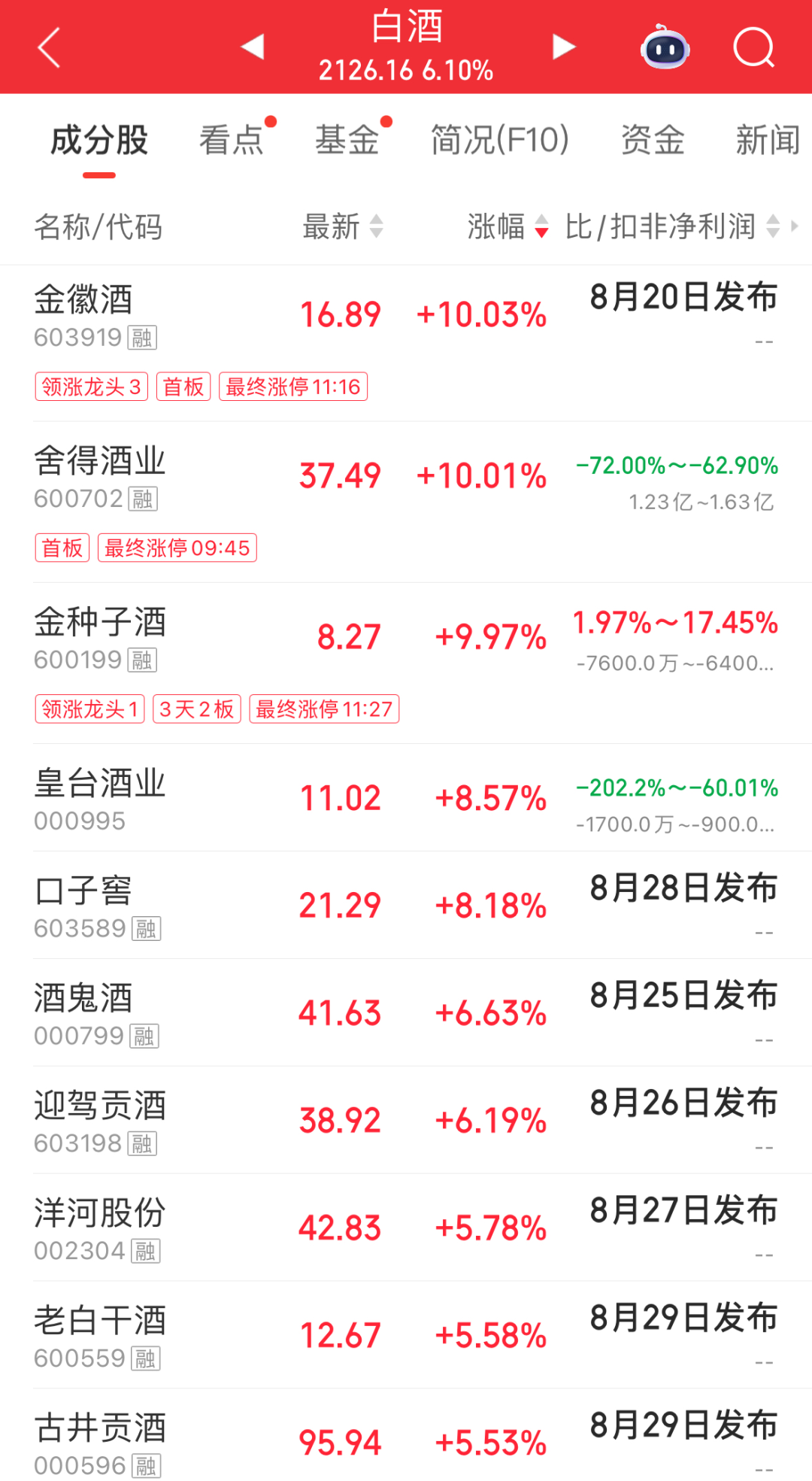Go back using the top-left arrow
The width and height of the screenshot is (812, 1481).
tap(49, 48)
